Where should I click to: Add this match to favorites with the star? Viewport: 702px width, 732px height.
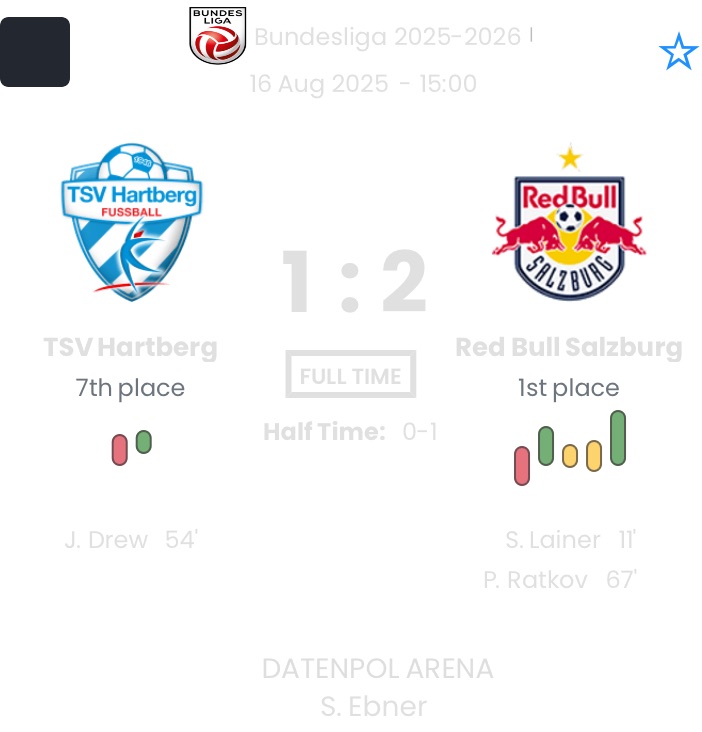click(678, 52)
